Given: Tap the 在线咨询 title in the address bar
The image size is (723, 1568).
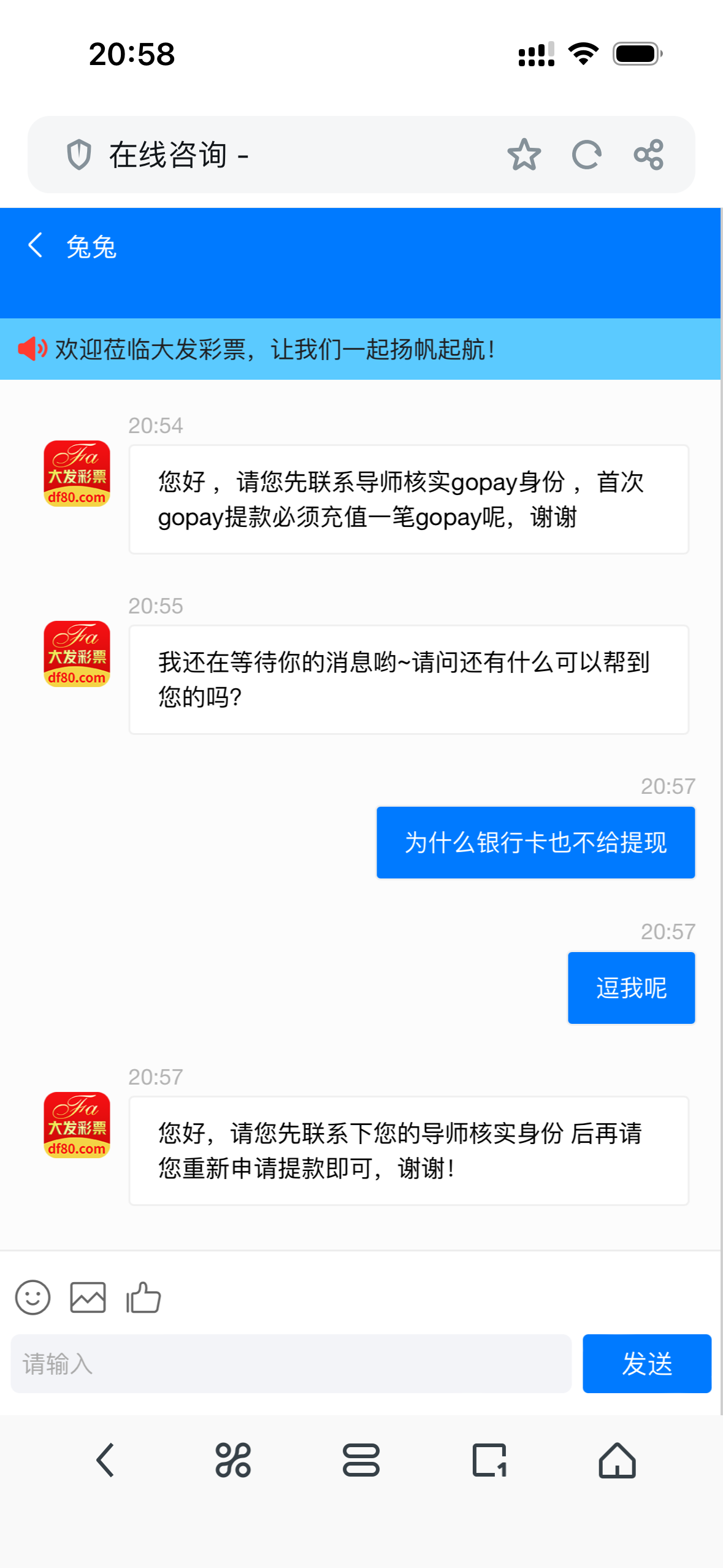Looking at the screenshot, I should click(x=172, y=156).
